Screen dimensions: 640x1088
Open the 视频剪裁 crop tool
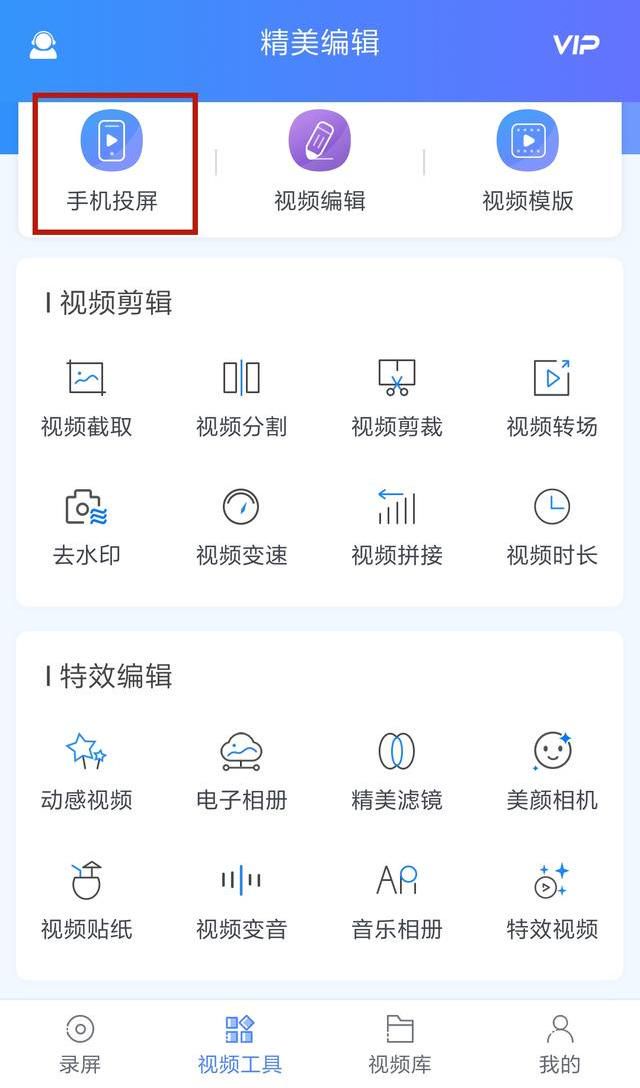[397, 398]
